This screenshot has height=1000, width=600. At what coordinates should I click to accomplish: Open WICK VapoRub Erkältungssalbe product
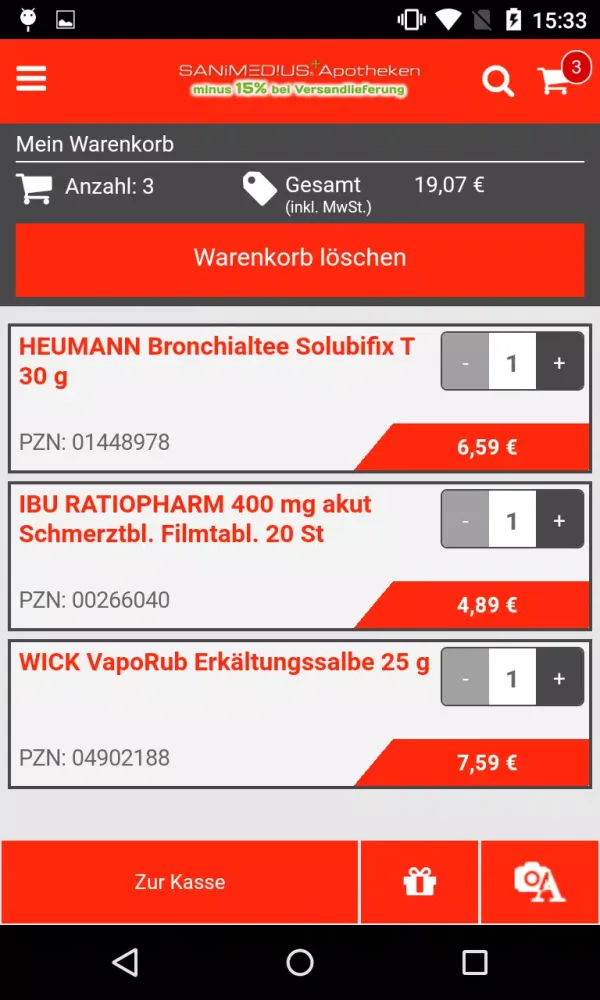tap(224, 662)
